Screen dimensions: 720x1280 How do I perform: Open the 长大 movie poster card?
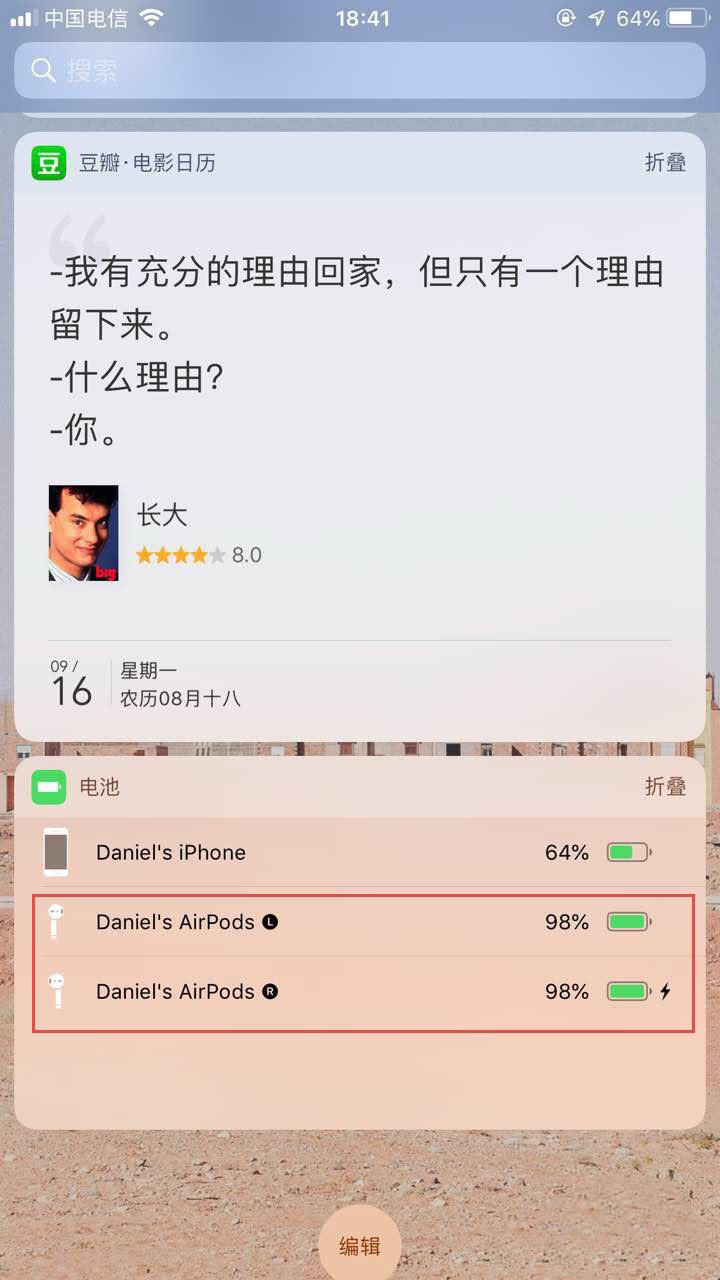coord(84,533)
